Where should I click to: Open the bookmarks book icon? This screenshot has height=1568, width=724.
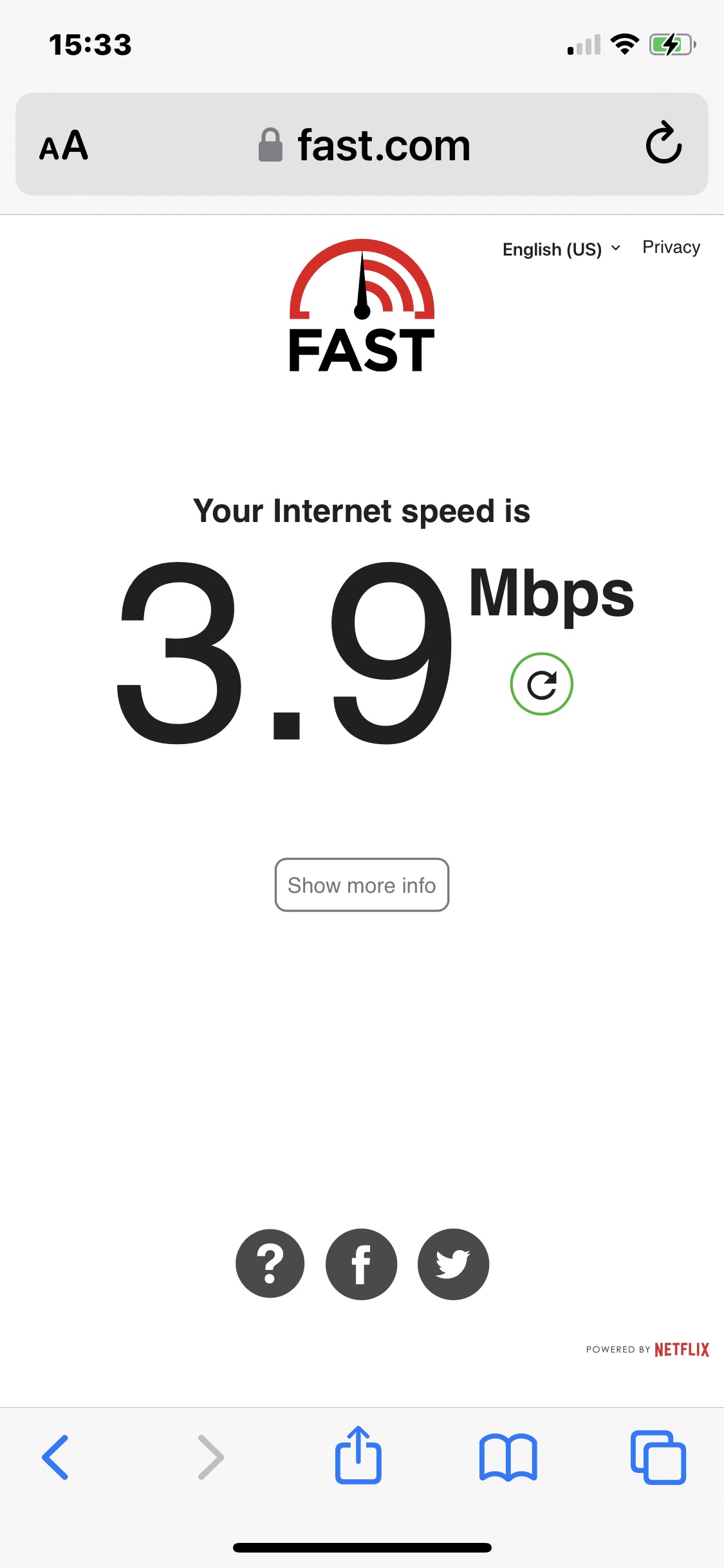click(508, 1457)
